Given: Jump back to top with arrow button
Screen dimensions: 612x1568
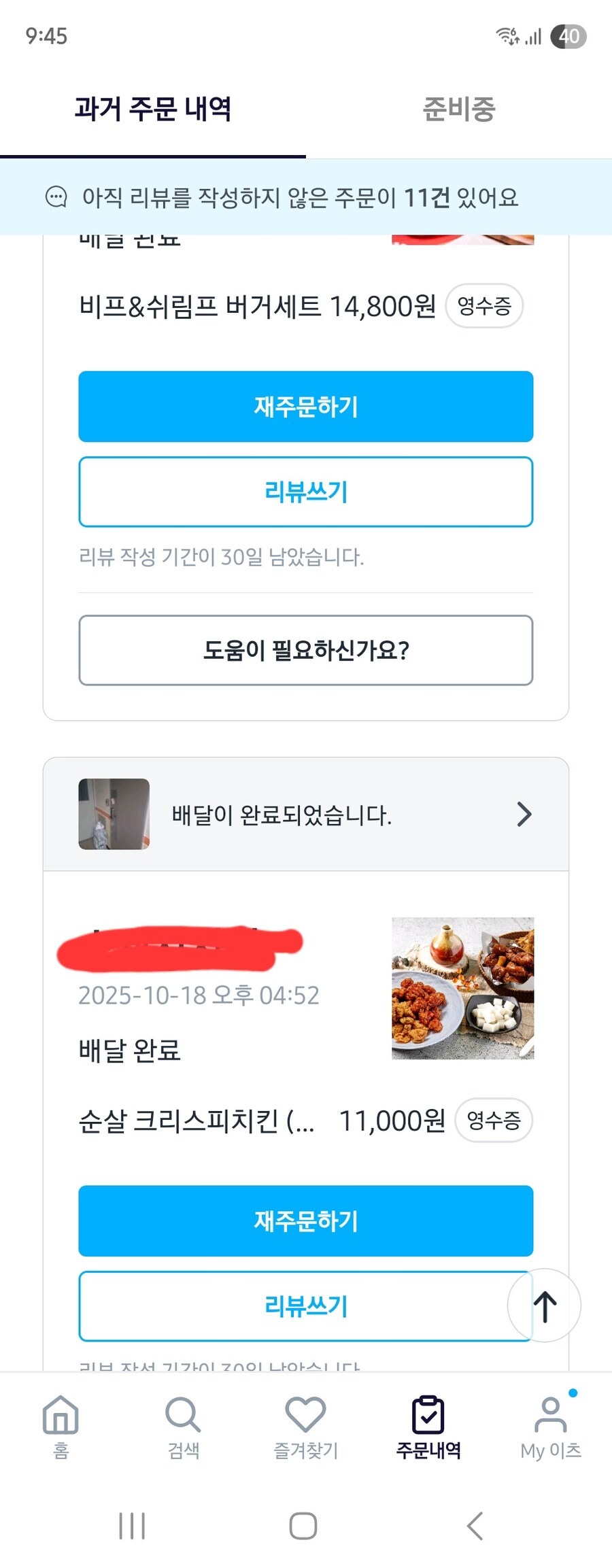Looking at the screenshot, I should [545, 1306].
